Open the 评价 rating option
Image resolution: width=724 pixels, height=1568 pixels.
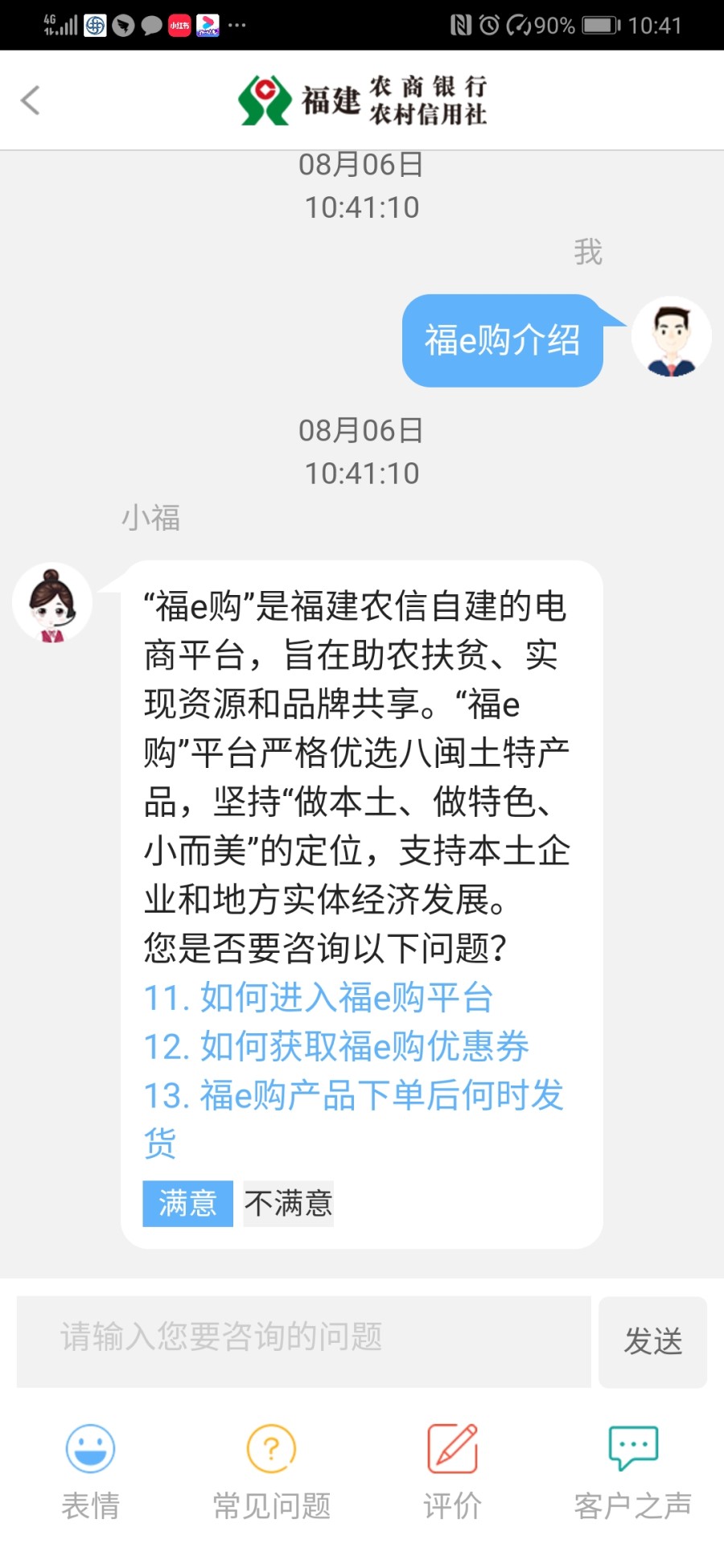[x=452, y=1472]
